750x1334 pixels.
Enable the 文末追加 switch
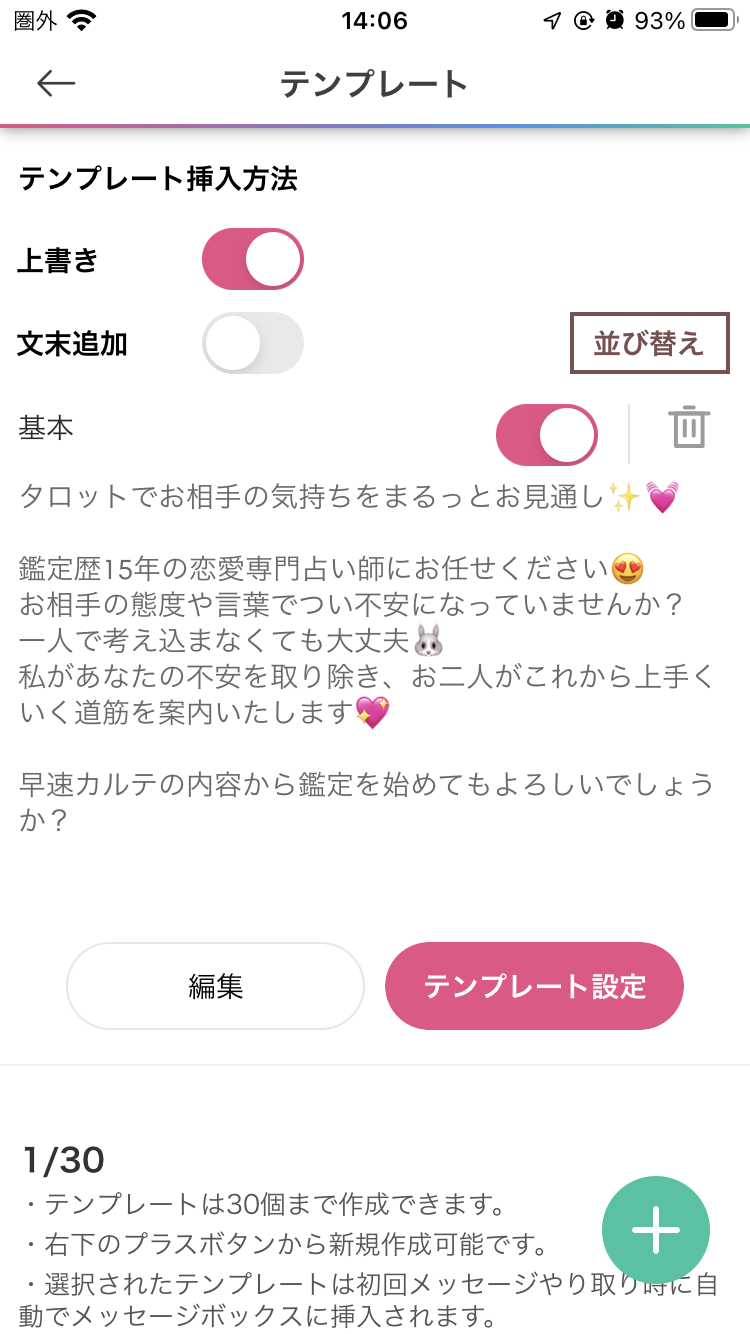coord(253,344)
